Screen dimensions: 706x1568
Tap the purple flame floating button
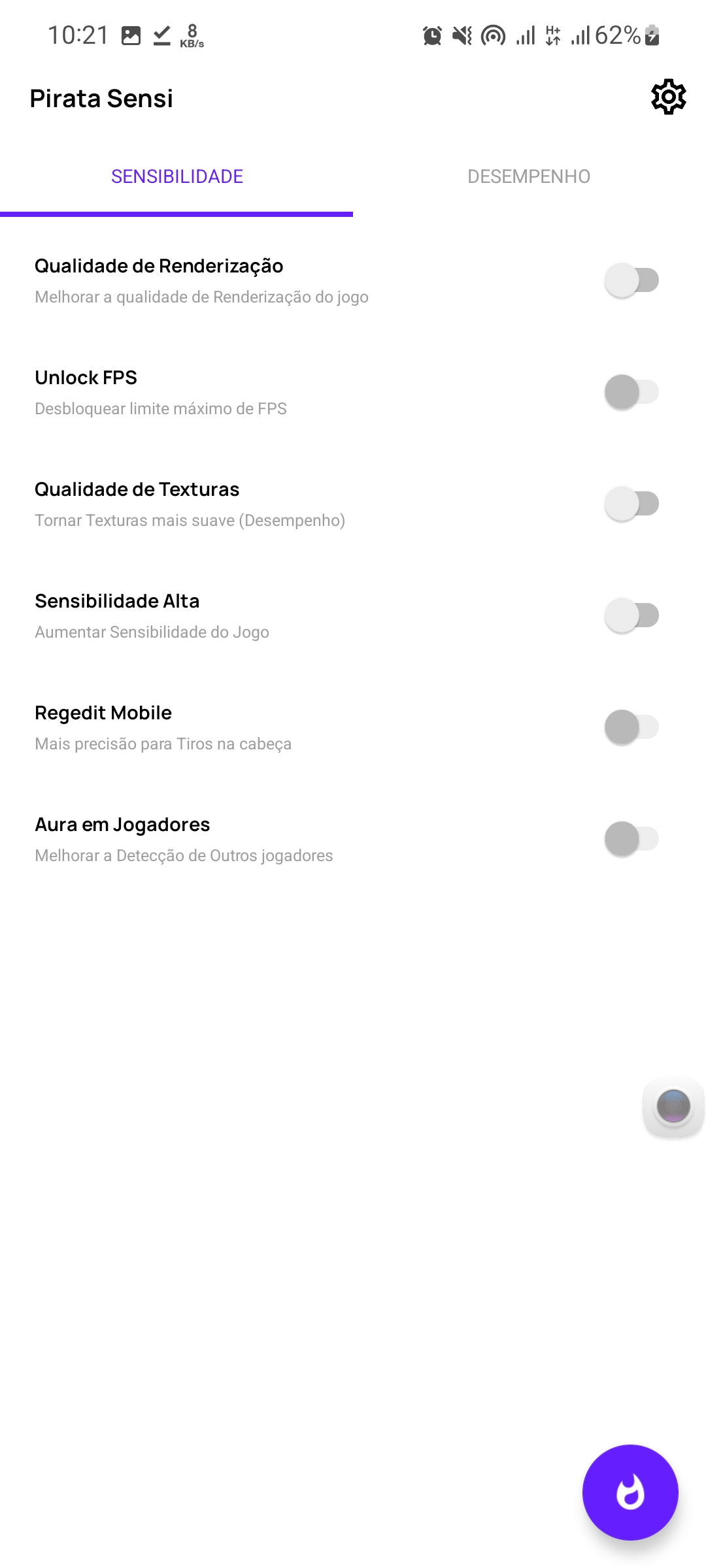(630, 1492)
